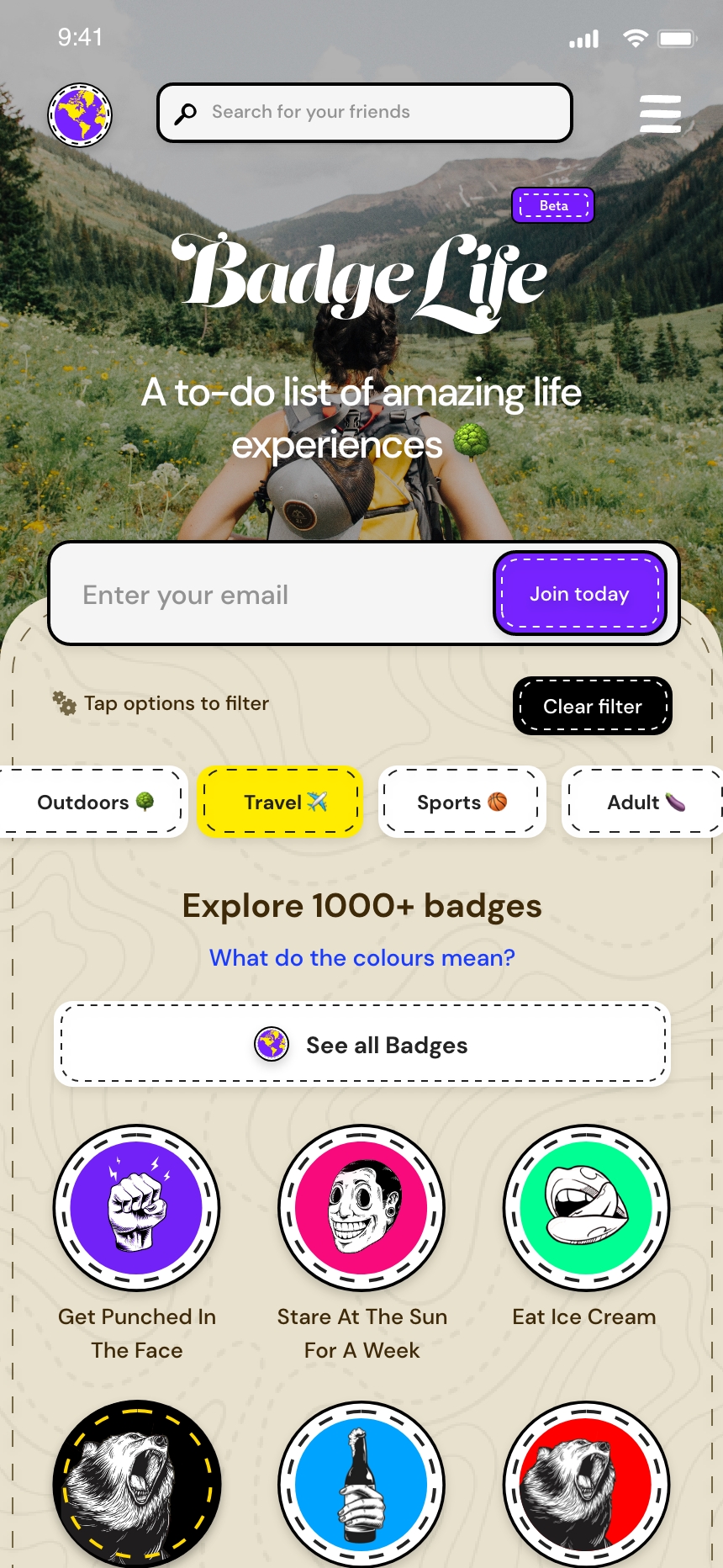723x1568 pixels.
Task: Open Get Punched In The Face badge
Action: coord(136,1208)
